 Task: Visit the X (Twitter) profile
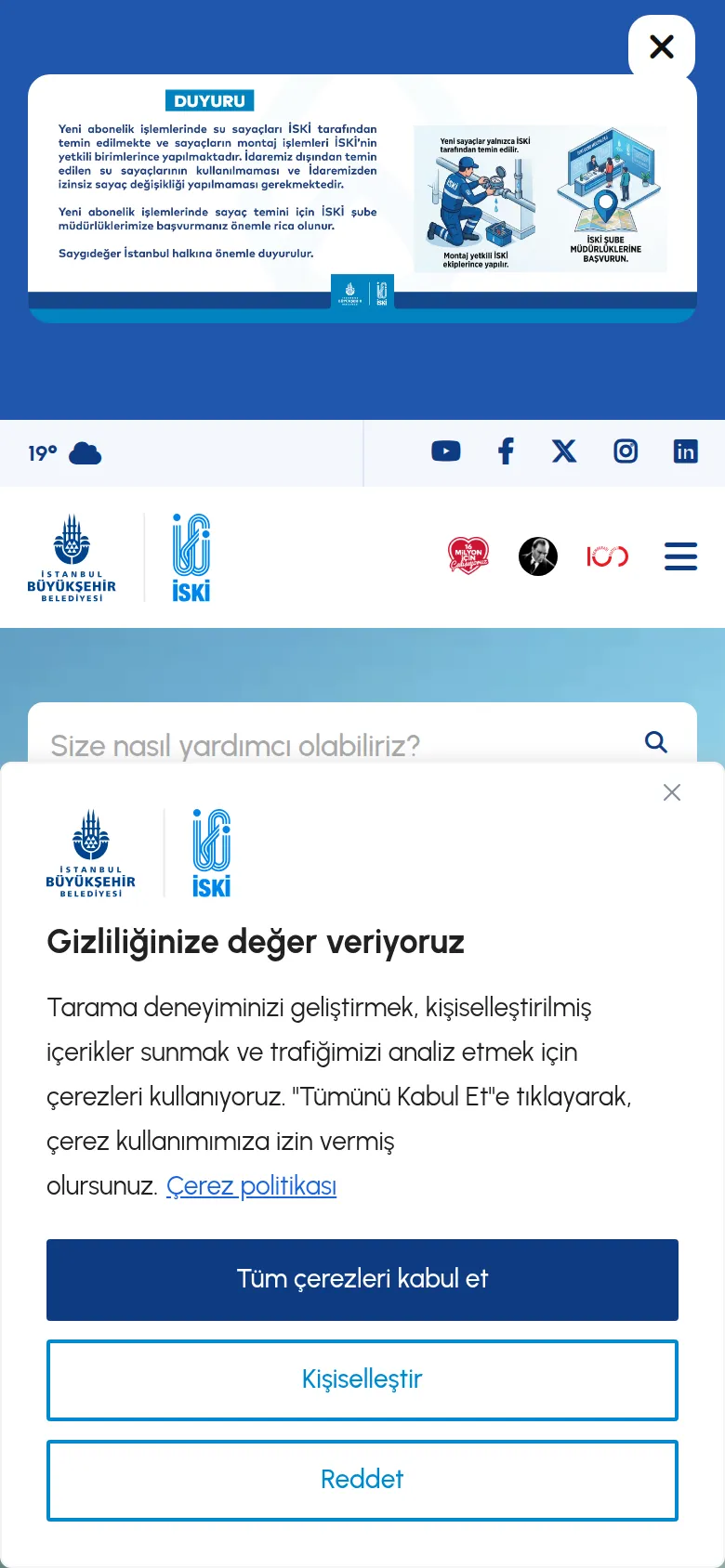564,451
